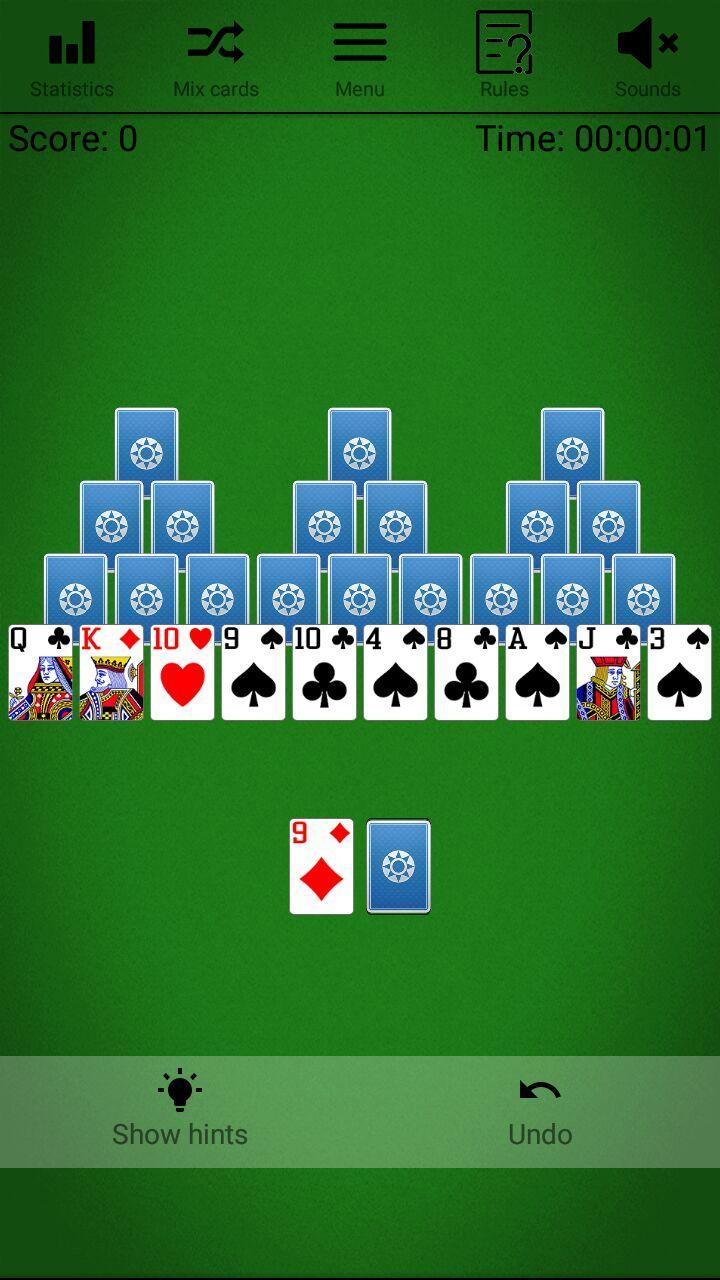Select the 9 of spades card
This screenshot has height=1280, width=720.
(x=253, y=673)
